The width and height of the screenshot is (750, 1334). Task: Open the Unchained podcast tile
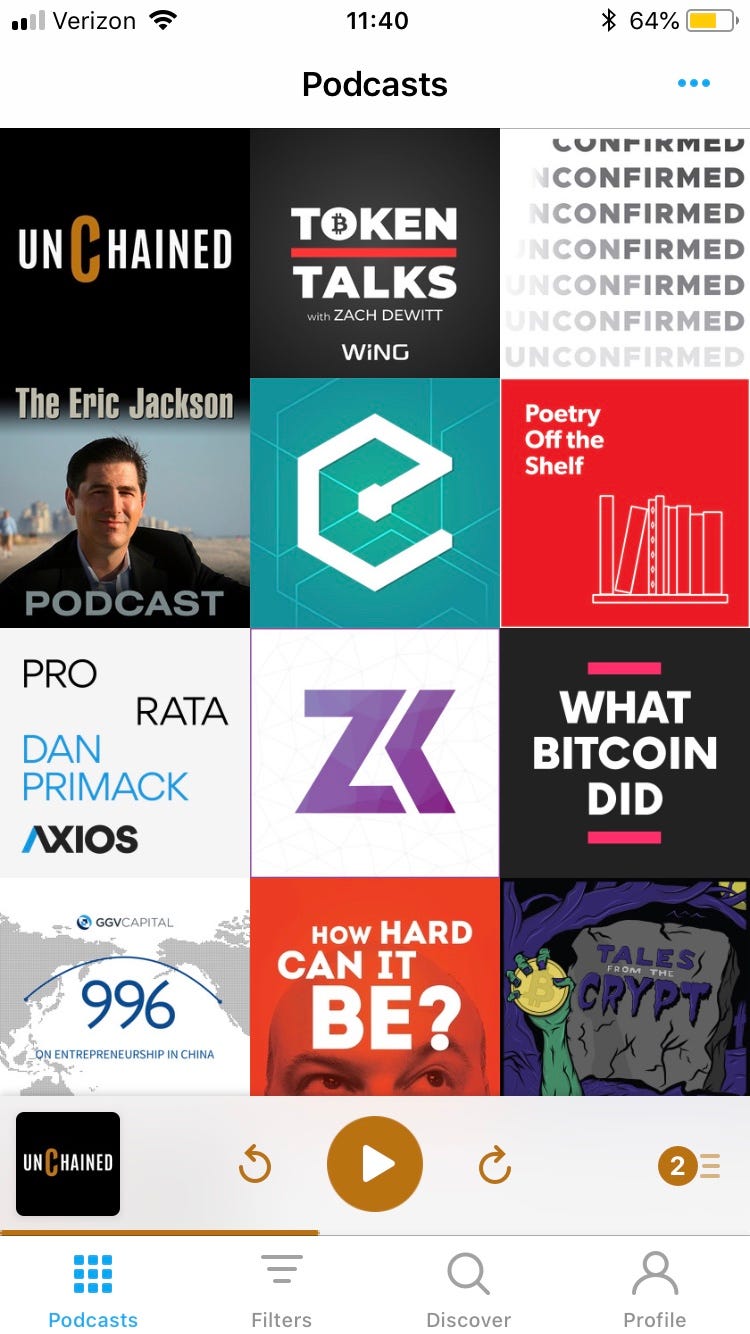click(x=125, y=252)
